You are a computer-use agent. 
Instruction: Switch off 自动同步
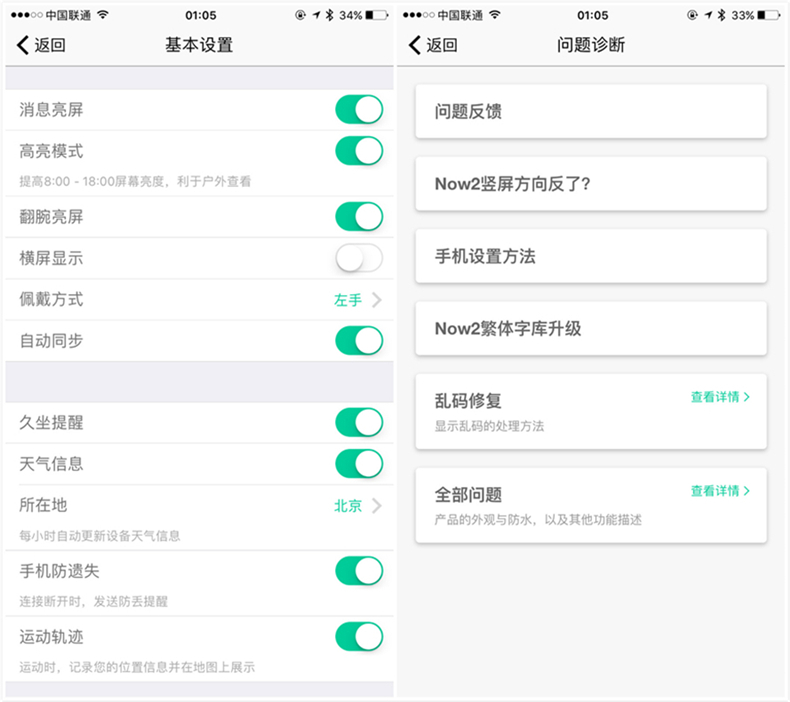point(359,340)
